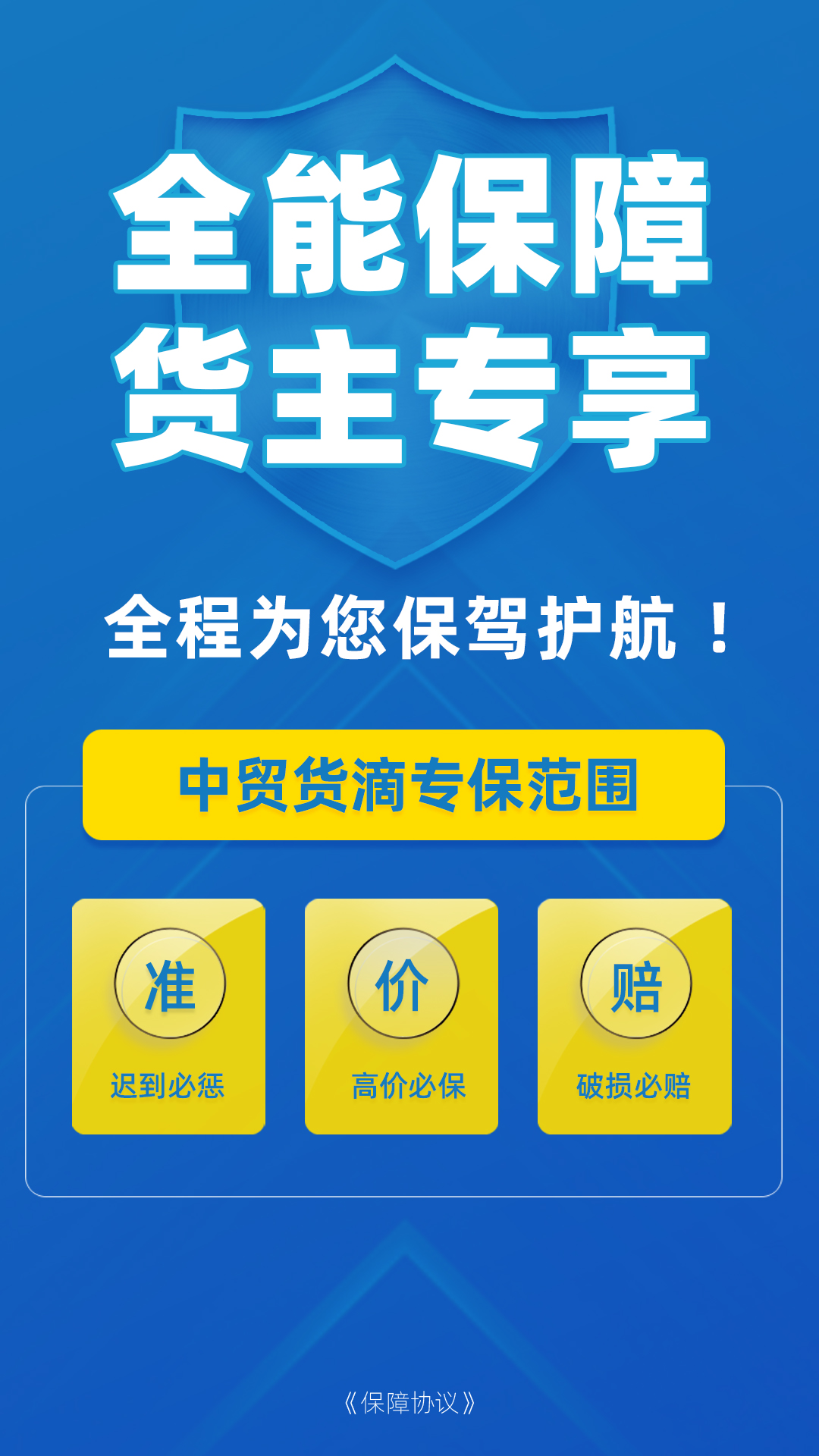Open the 高价必保 card
The height and width of the screenshot is (1456, 819).
click(x=401, y=1016)
